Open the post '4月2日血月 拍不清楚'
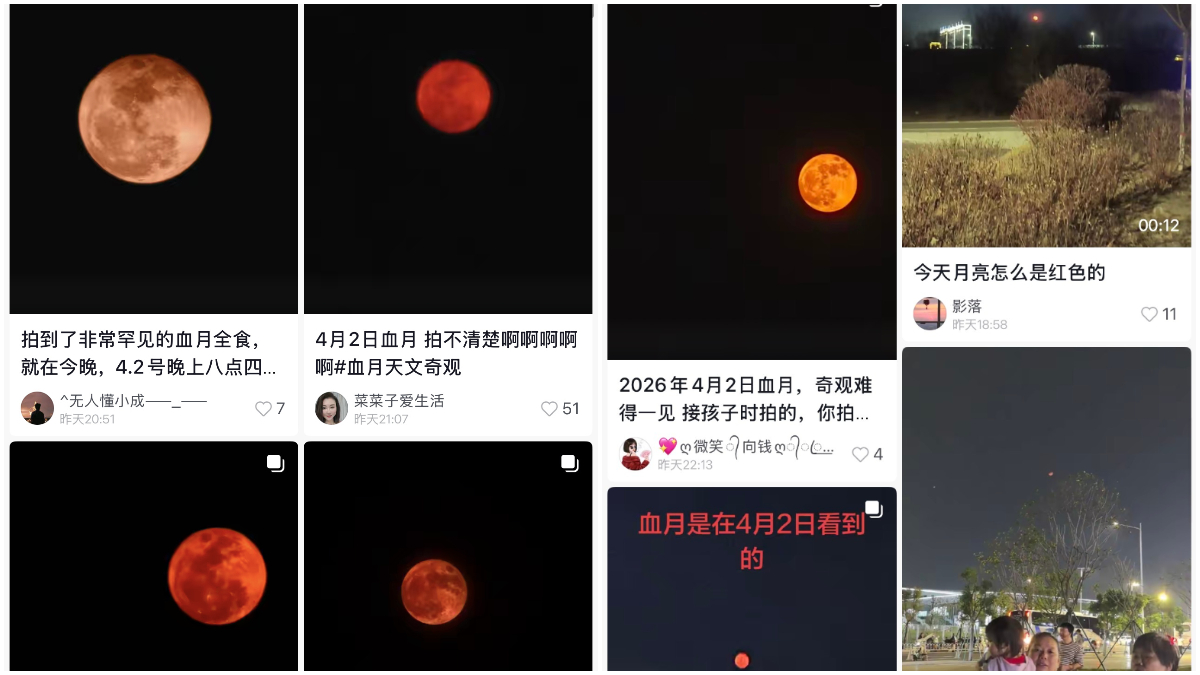1200x675 pixels. point(447,160)
